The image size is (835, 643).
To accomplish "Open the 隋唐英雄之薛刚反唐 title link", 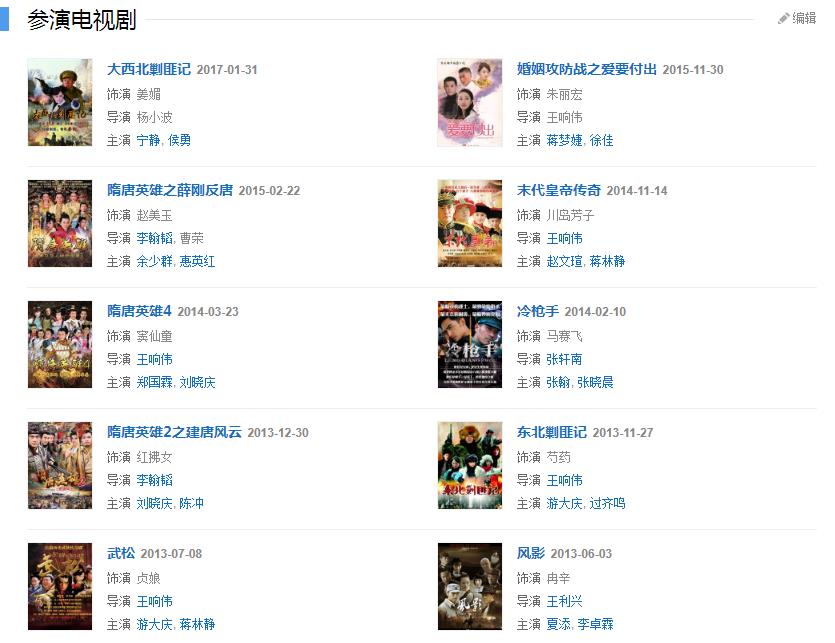I will click(170, 190).
